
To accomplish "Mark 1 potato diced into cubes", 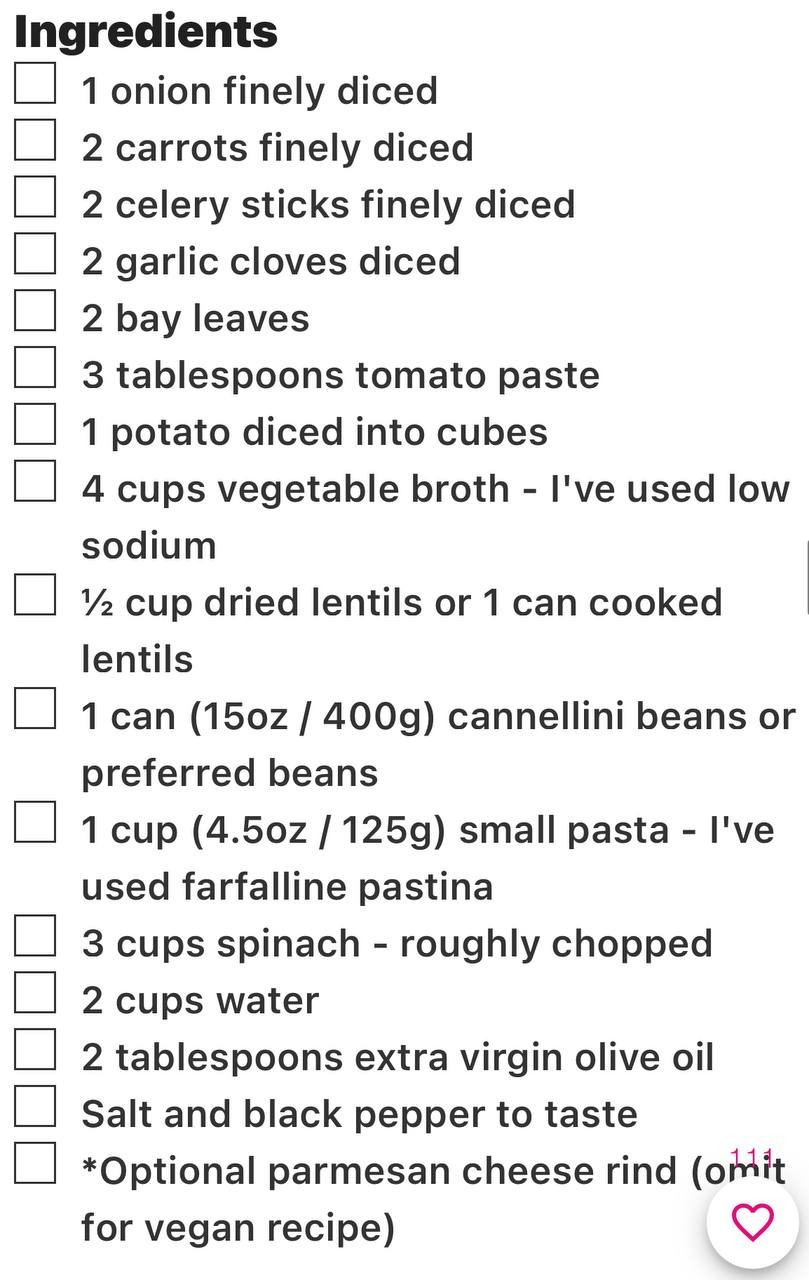I will (x=35, y=425).
